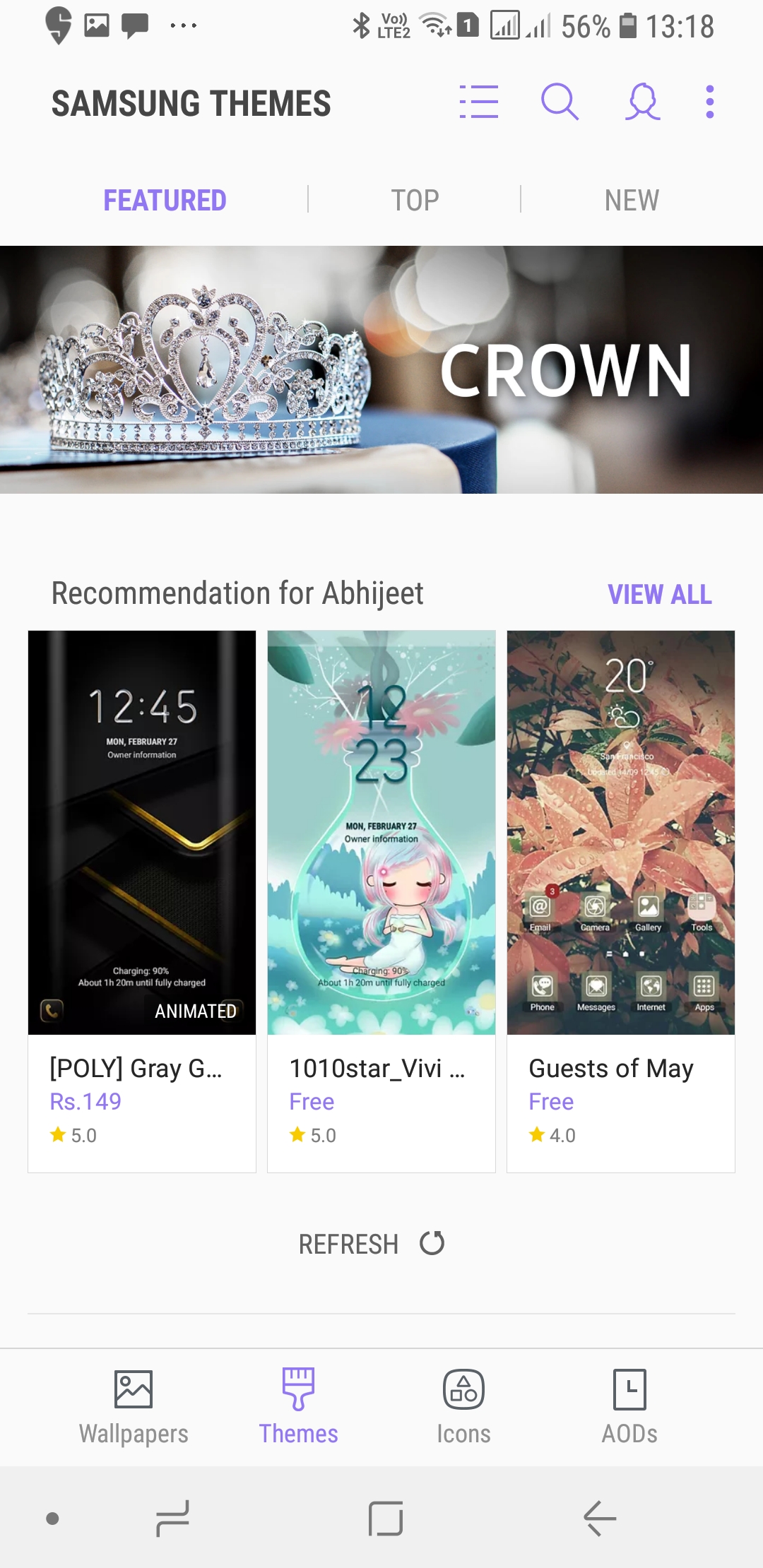Open the 1010star_Vivi theme
Image resolution: width=763 pixels, height=1568 pixels.
(381, 901)
